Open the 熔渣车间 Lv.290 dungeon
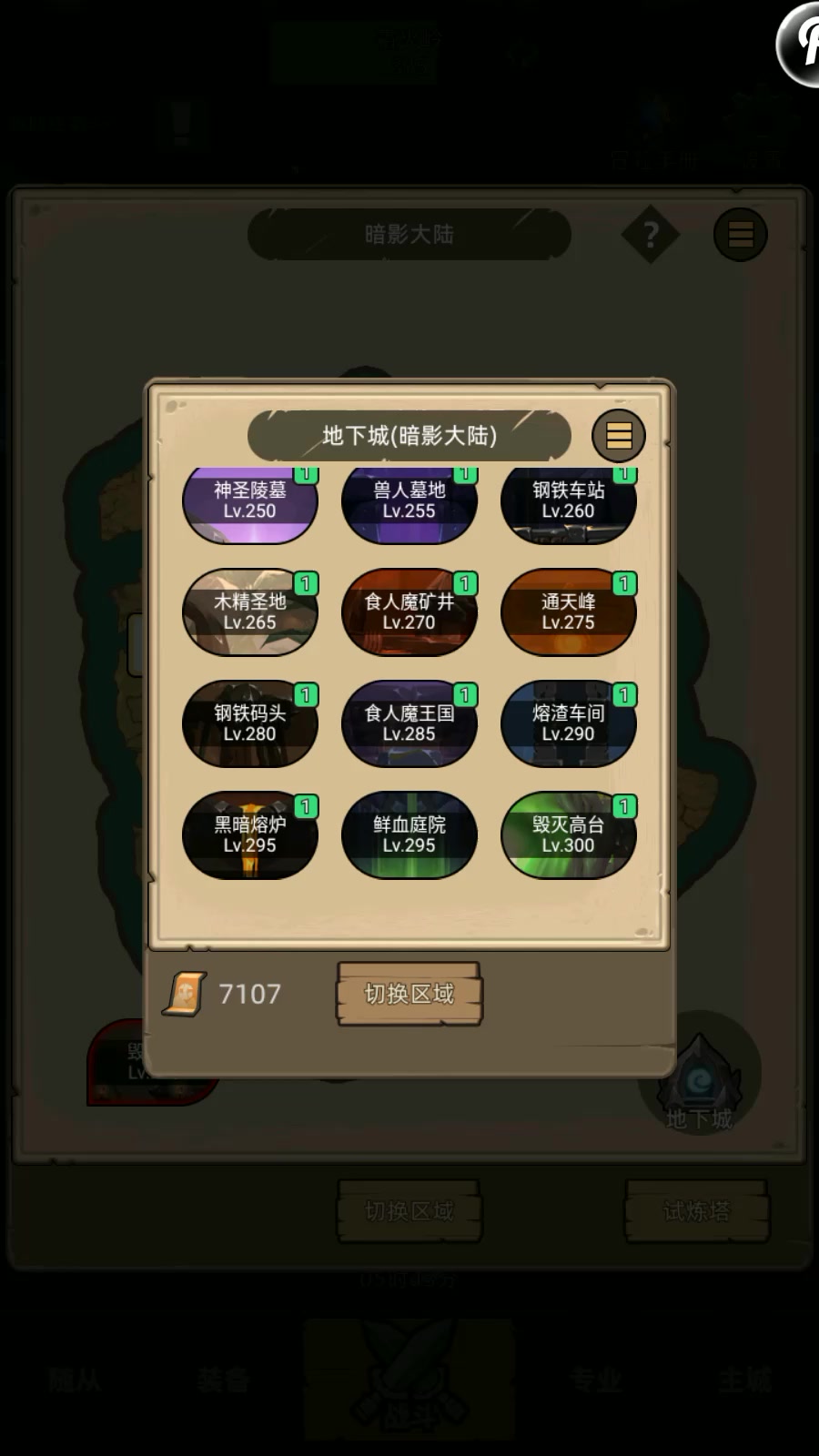 pos(569,723)
